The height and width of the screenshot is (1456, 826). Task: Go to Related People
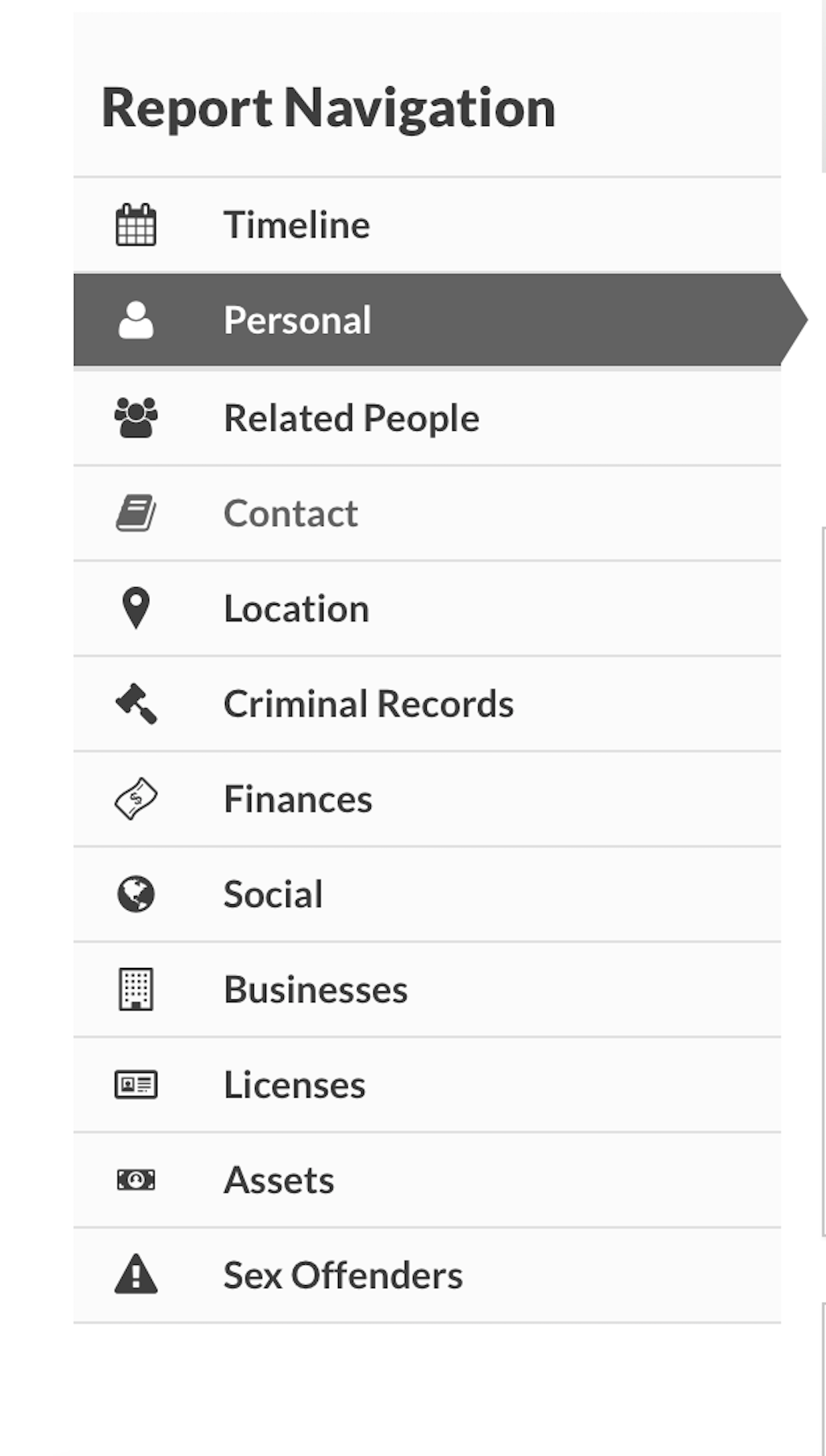427,418
